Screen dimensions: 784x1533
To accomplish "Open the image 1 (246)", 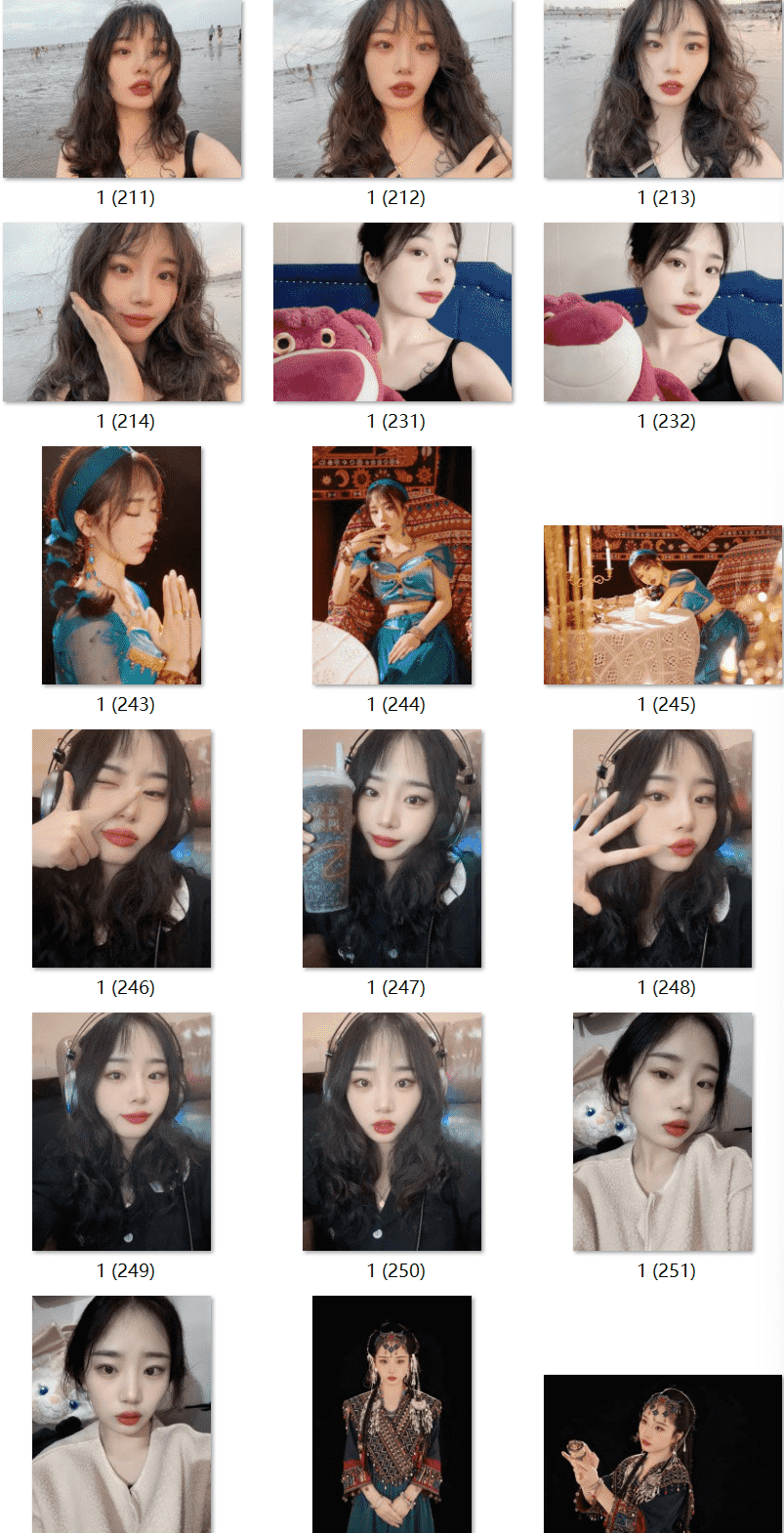I will 122,849.
